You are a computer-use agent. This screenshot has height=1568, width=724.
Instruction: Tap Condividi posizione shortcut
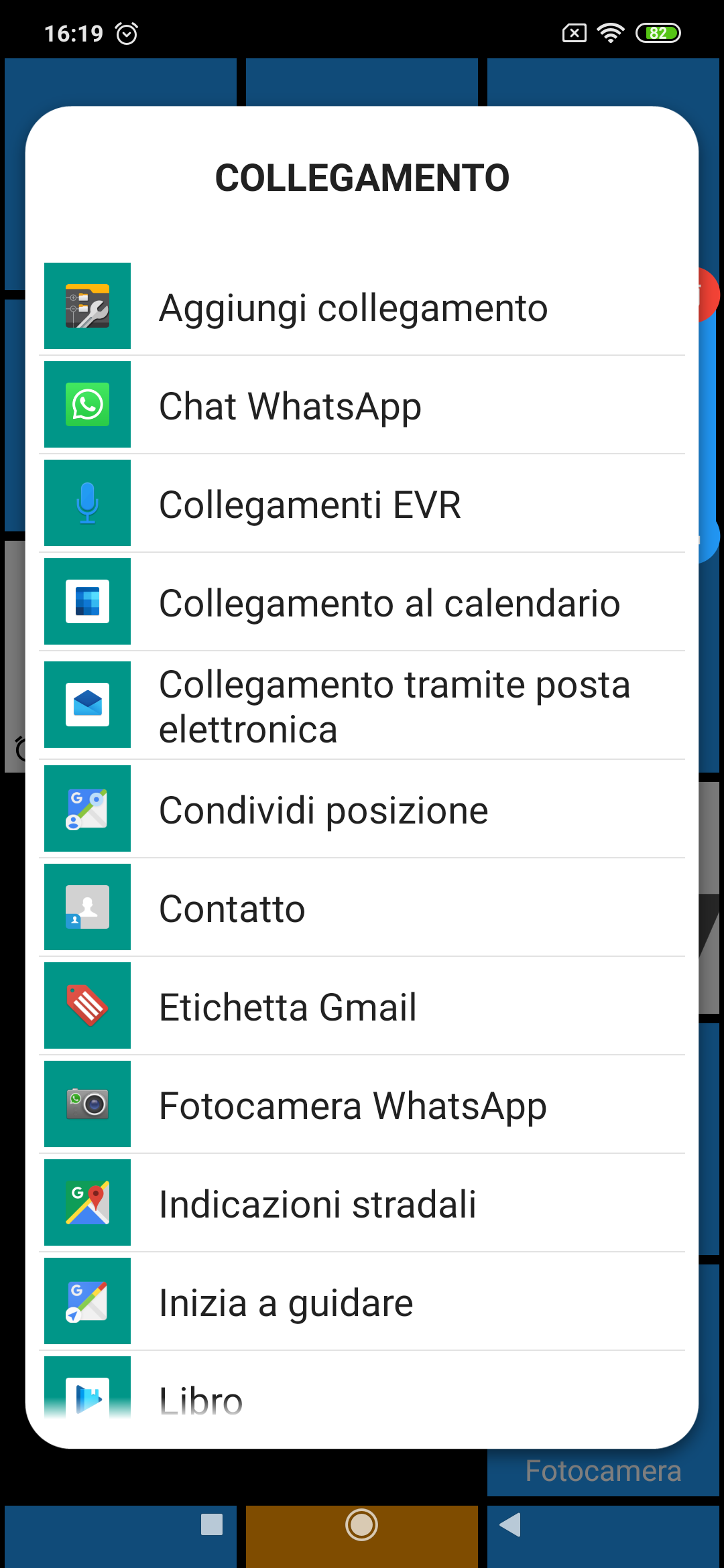tap(362, 809)
